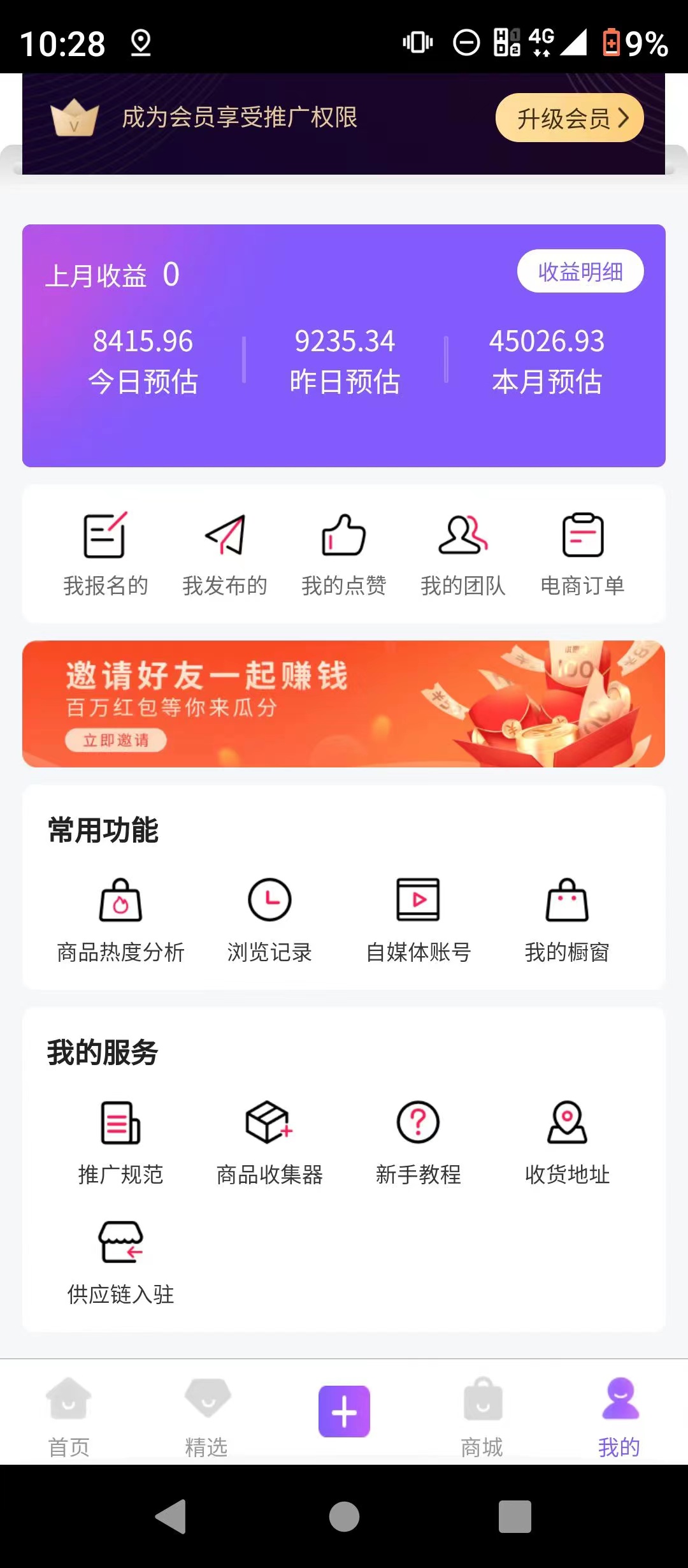Open 新手教程 tutorial
This screenshot has height=1568, width=688.
418,1142
